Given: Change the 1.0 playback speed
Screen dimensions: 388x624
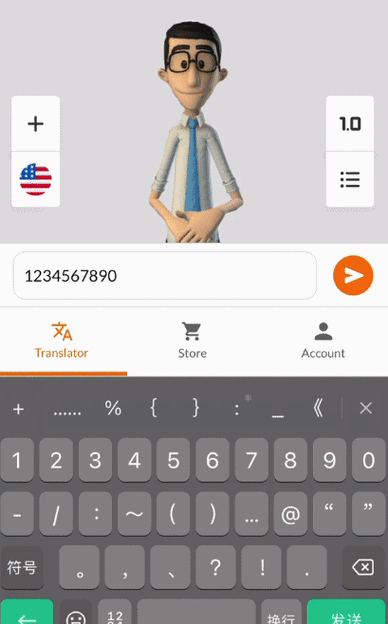Looking at the screenshot, I should tap(350, 124).
